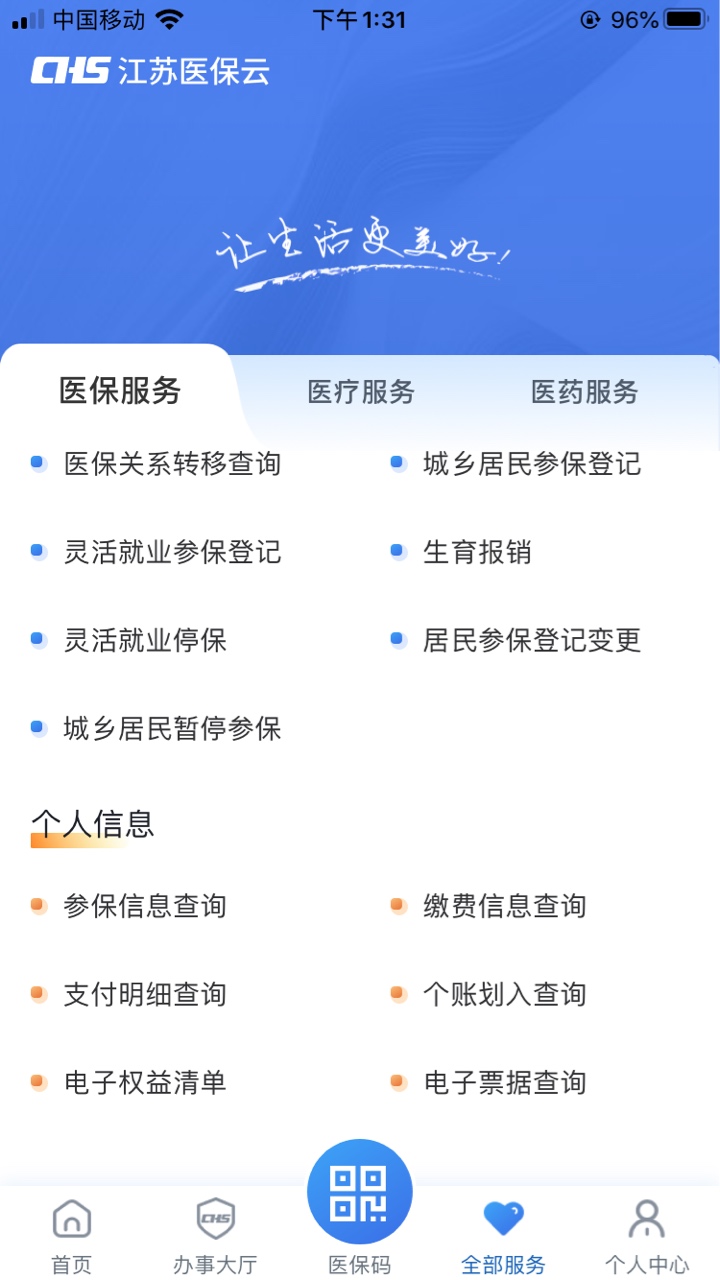The height and width of the screenshot is (1280, 720).
Task: Switch to the 医药服务 tab
Action: pyautogui.click(x=585, y=392)
